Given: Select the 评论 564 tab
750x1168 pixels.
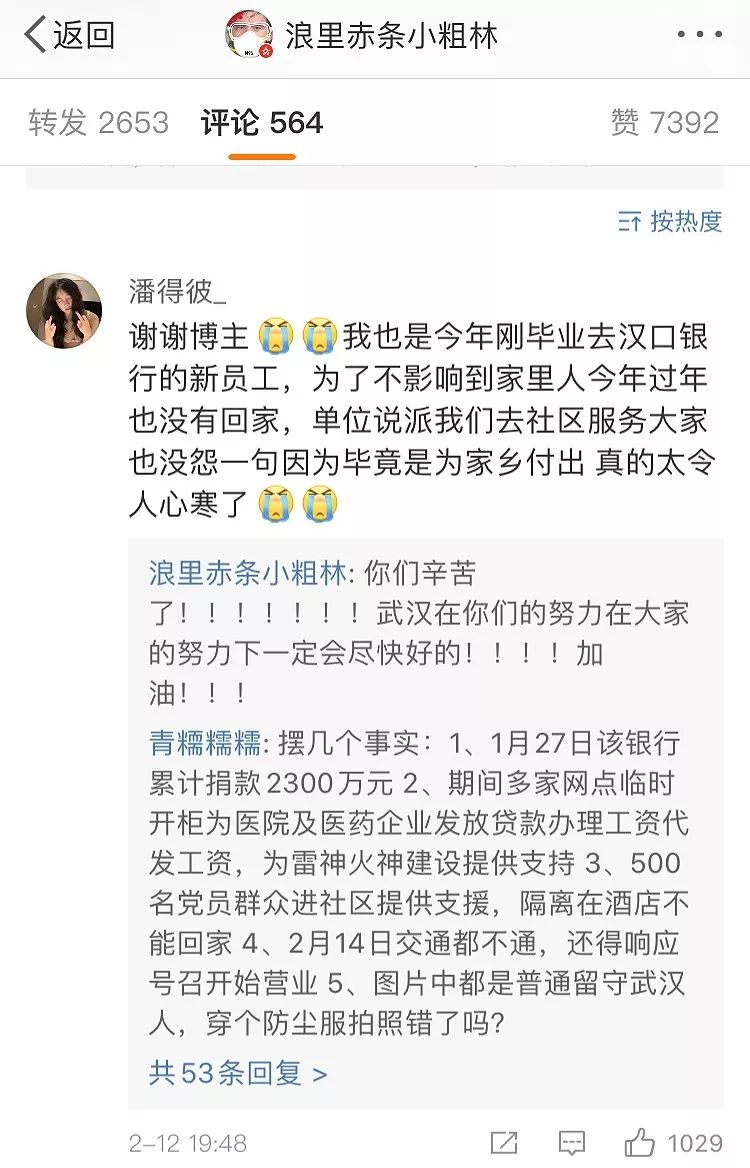Looking at the screenshot, I should click(x=261, y=123).
